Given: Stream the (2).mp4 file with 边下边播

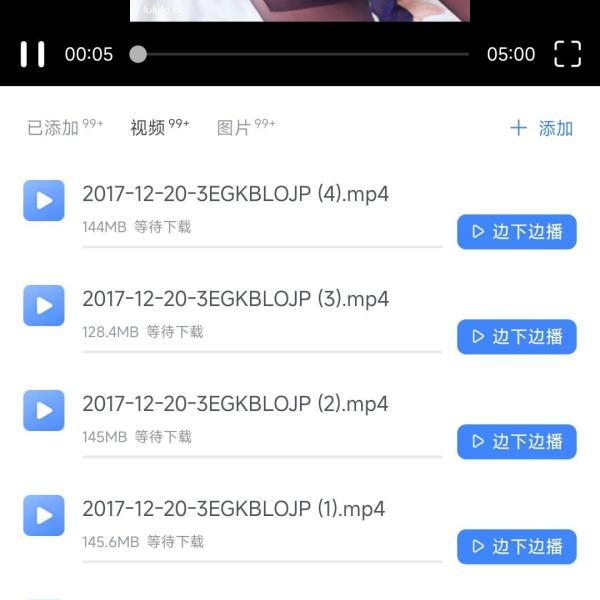Looking at the screenshot, I should point(517,442).
